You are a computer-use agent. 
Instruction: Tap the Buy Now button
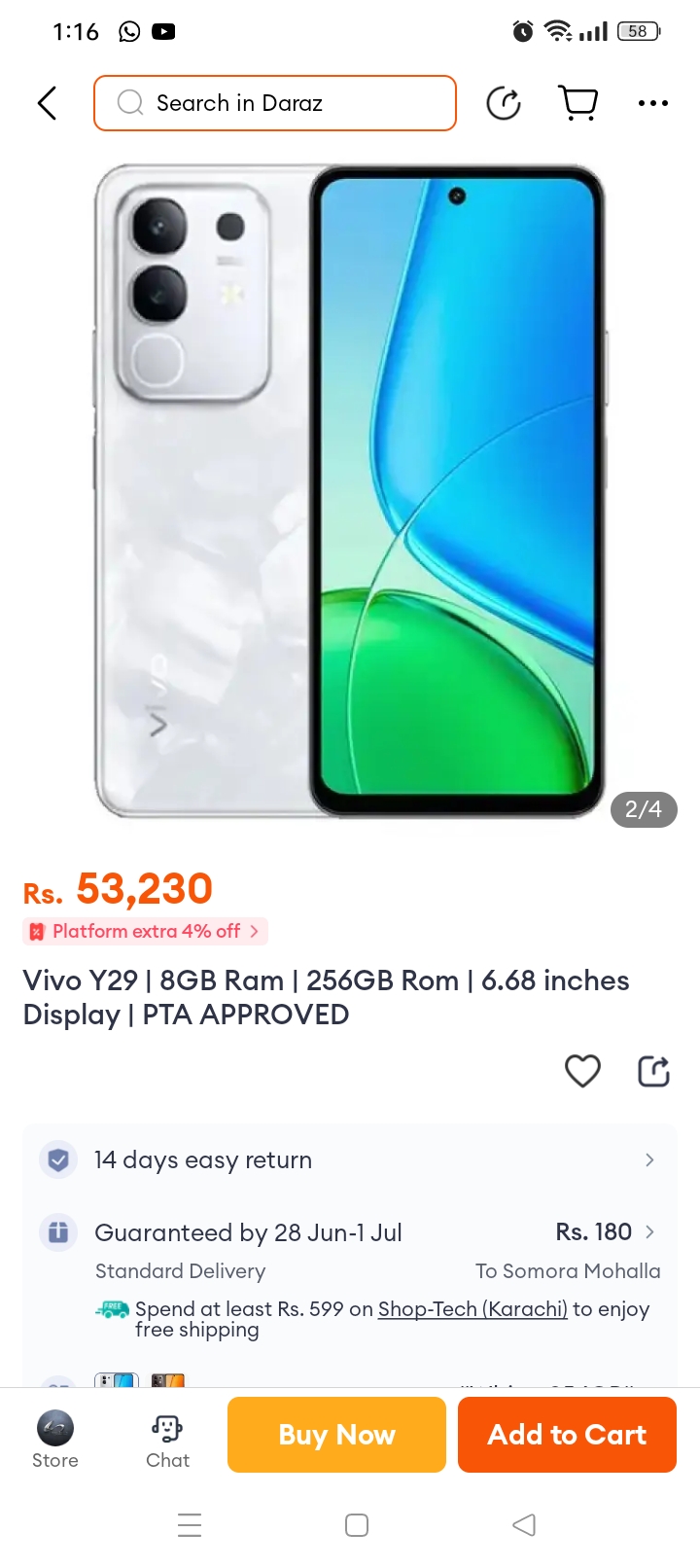[x=336, y=1435]
